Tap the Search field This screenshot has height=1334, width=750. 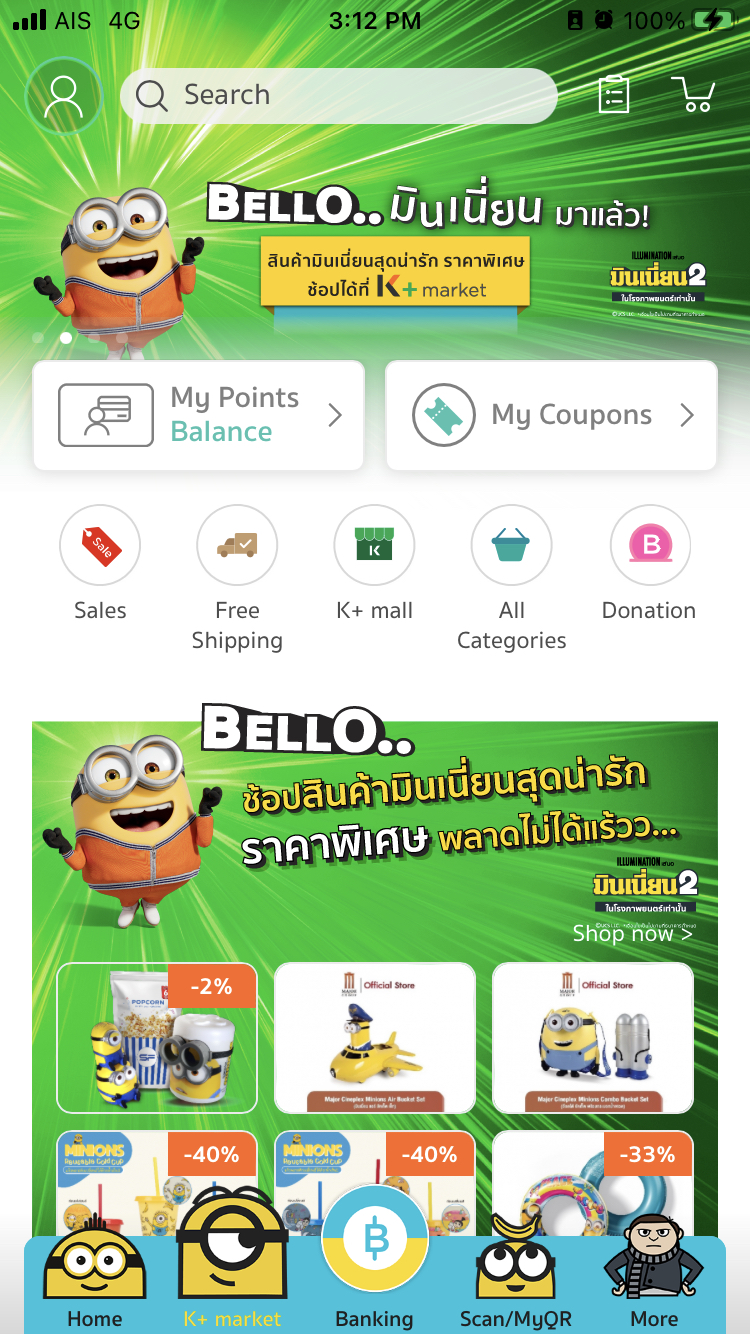(x=338, y=96)
